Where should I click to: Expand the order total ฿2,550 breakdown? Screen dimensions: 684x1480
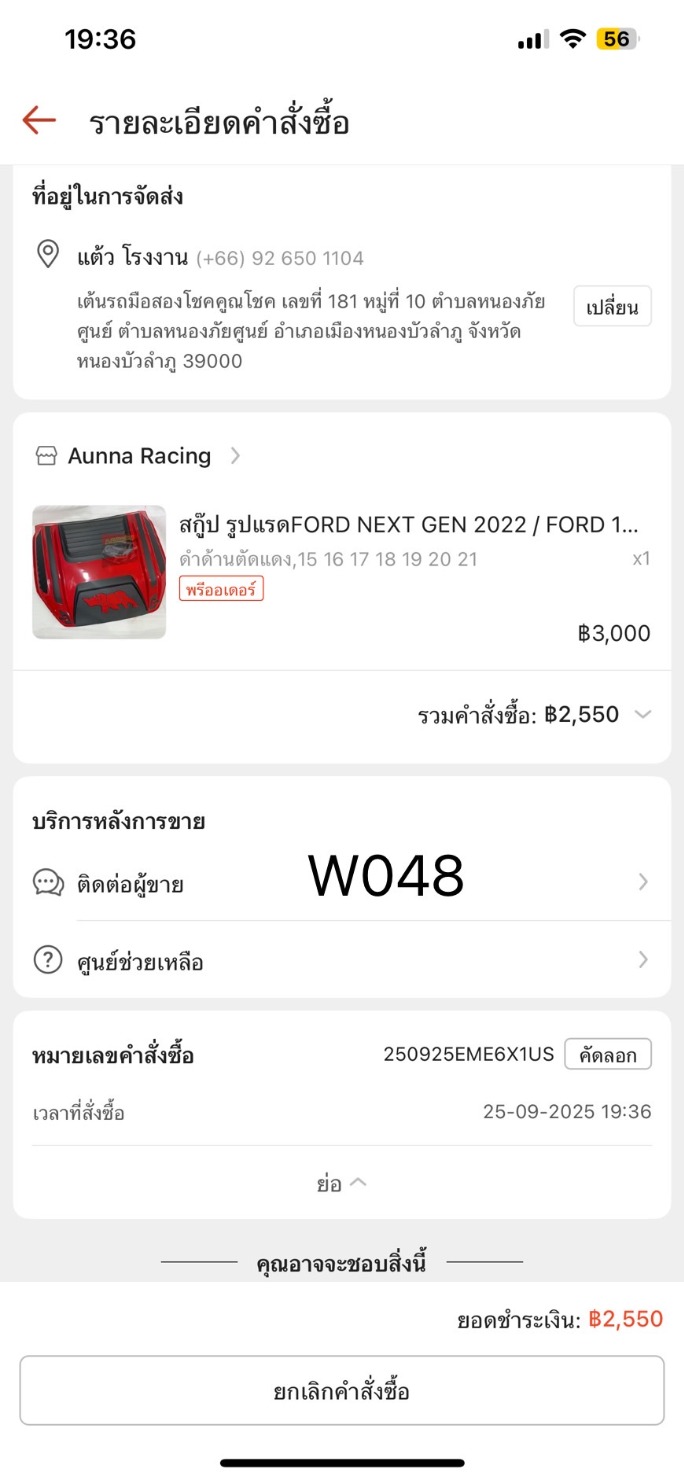(x=642, y=715)
